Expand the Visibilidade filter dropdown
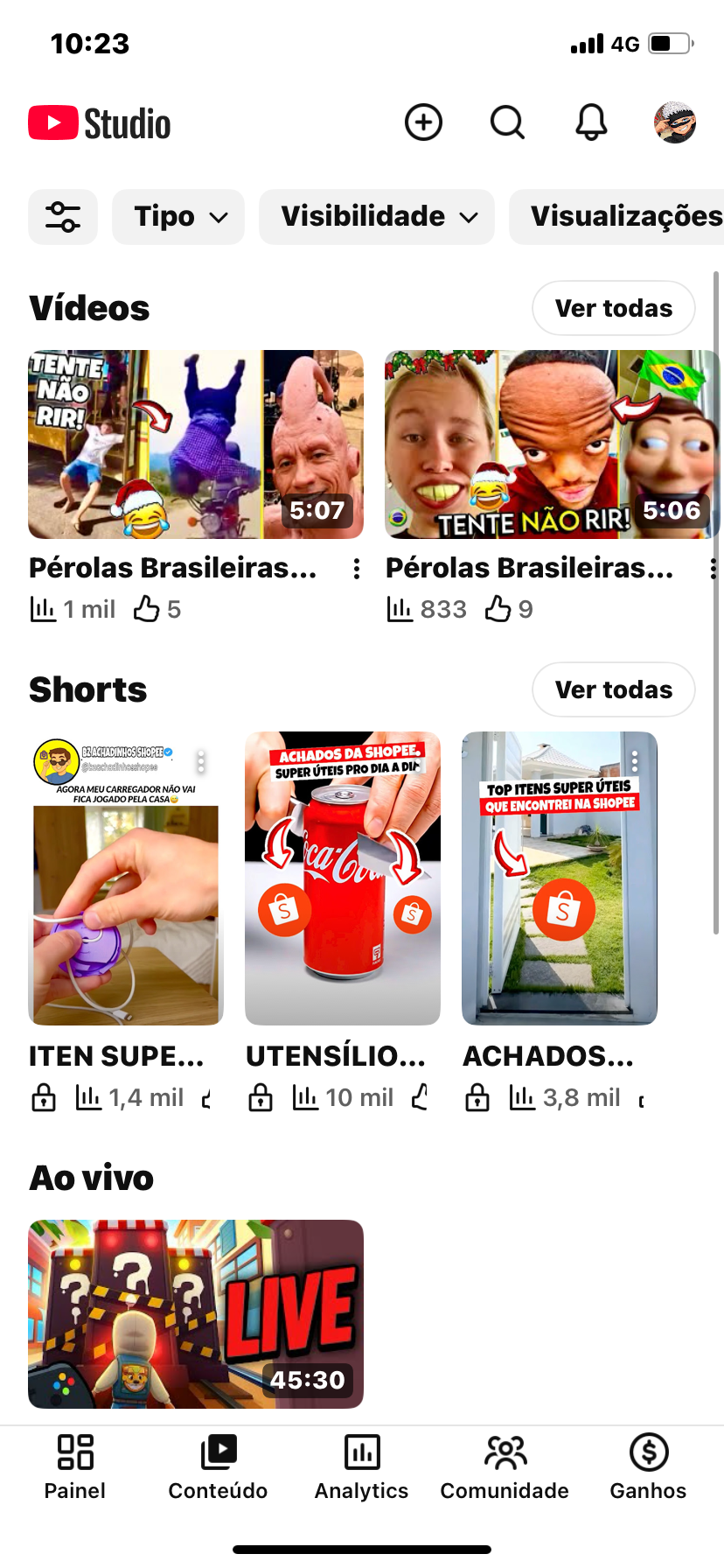 click(377, 217)
